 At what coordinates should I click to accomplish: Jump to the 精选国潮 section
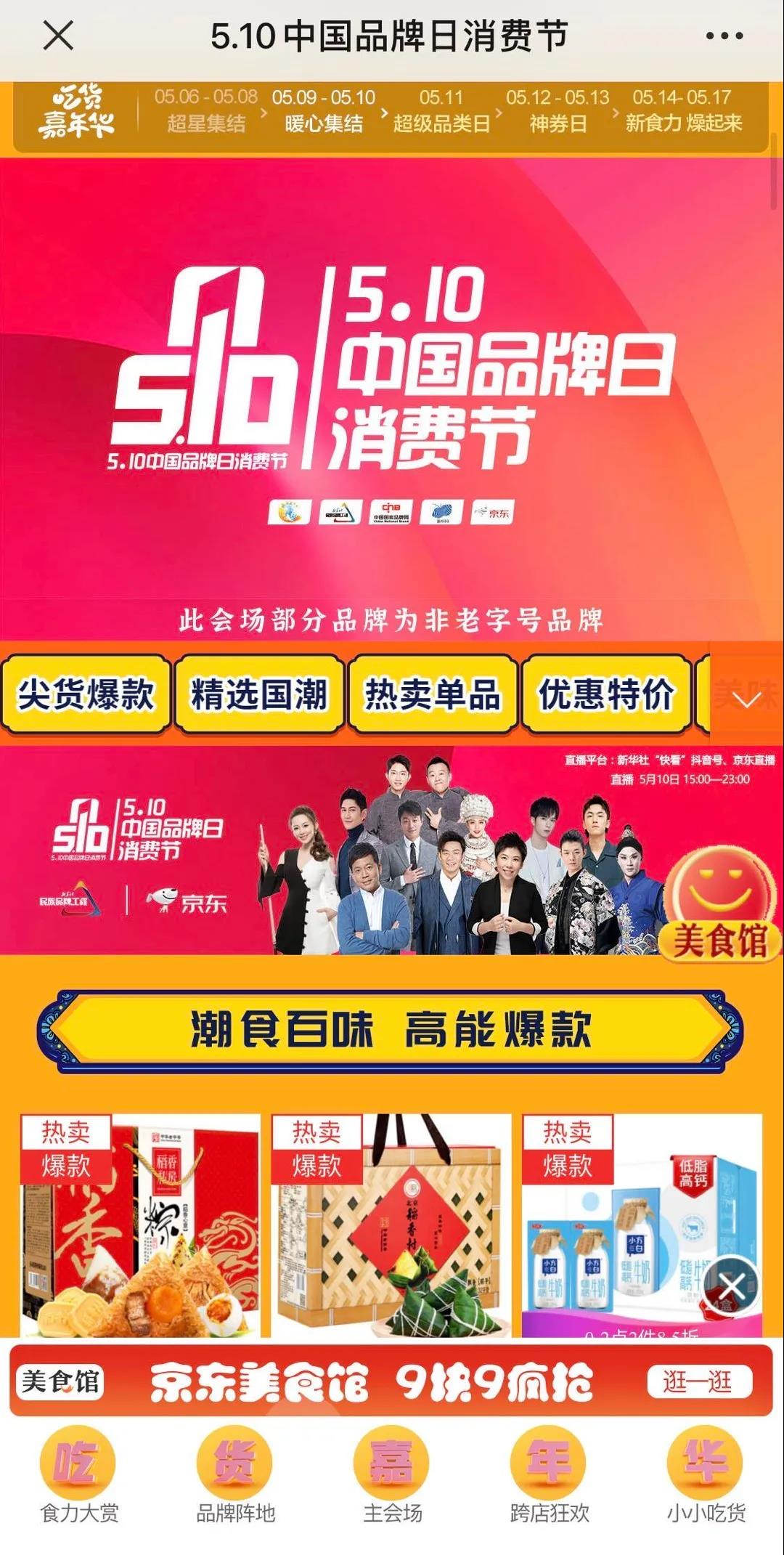click(259, 694)
